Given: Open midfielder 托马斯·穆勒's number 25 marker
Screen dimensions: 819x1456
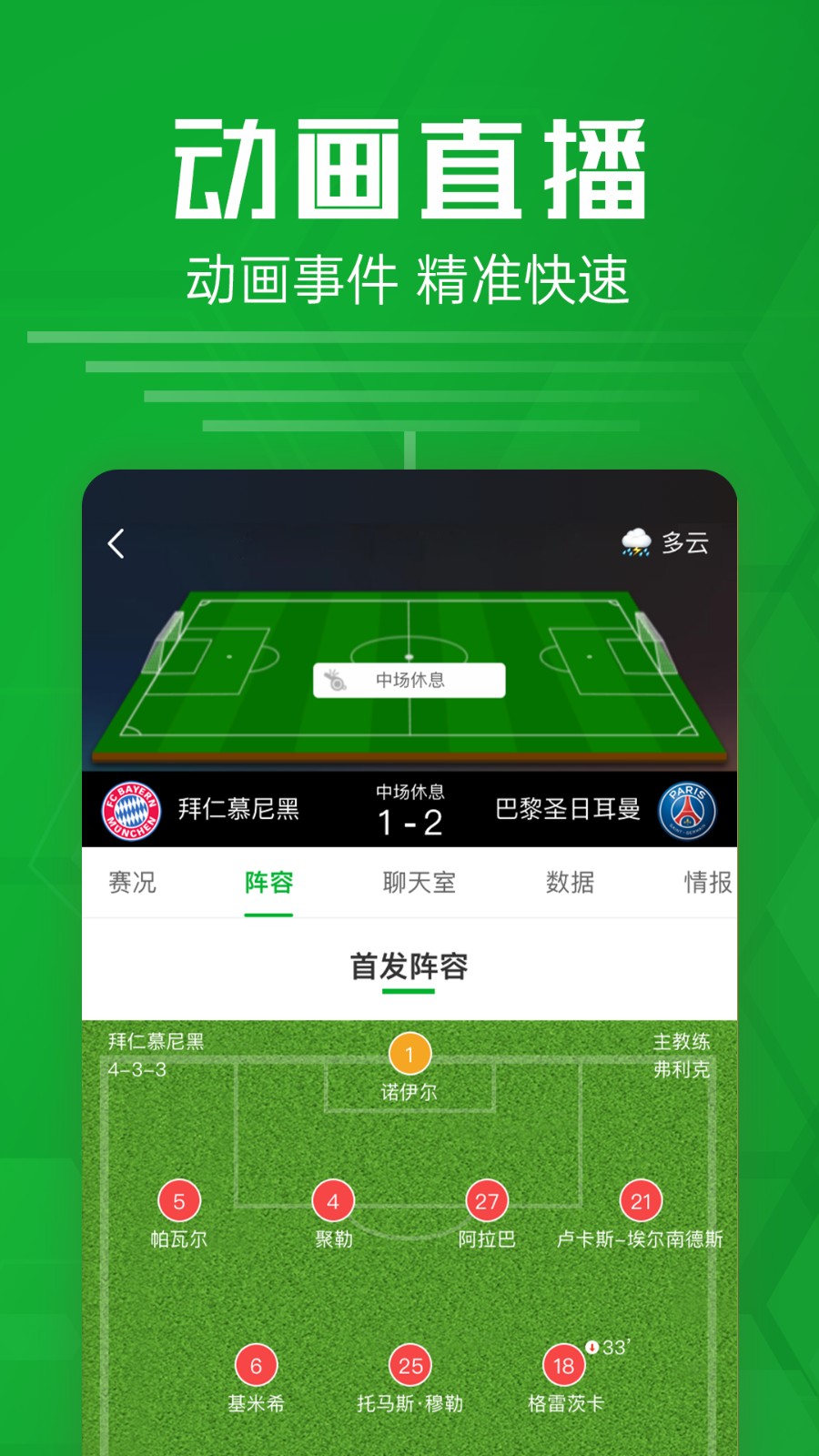Looking at the screenshot, I should [408, 1365].
